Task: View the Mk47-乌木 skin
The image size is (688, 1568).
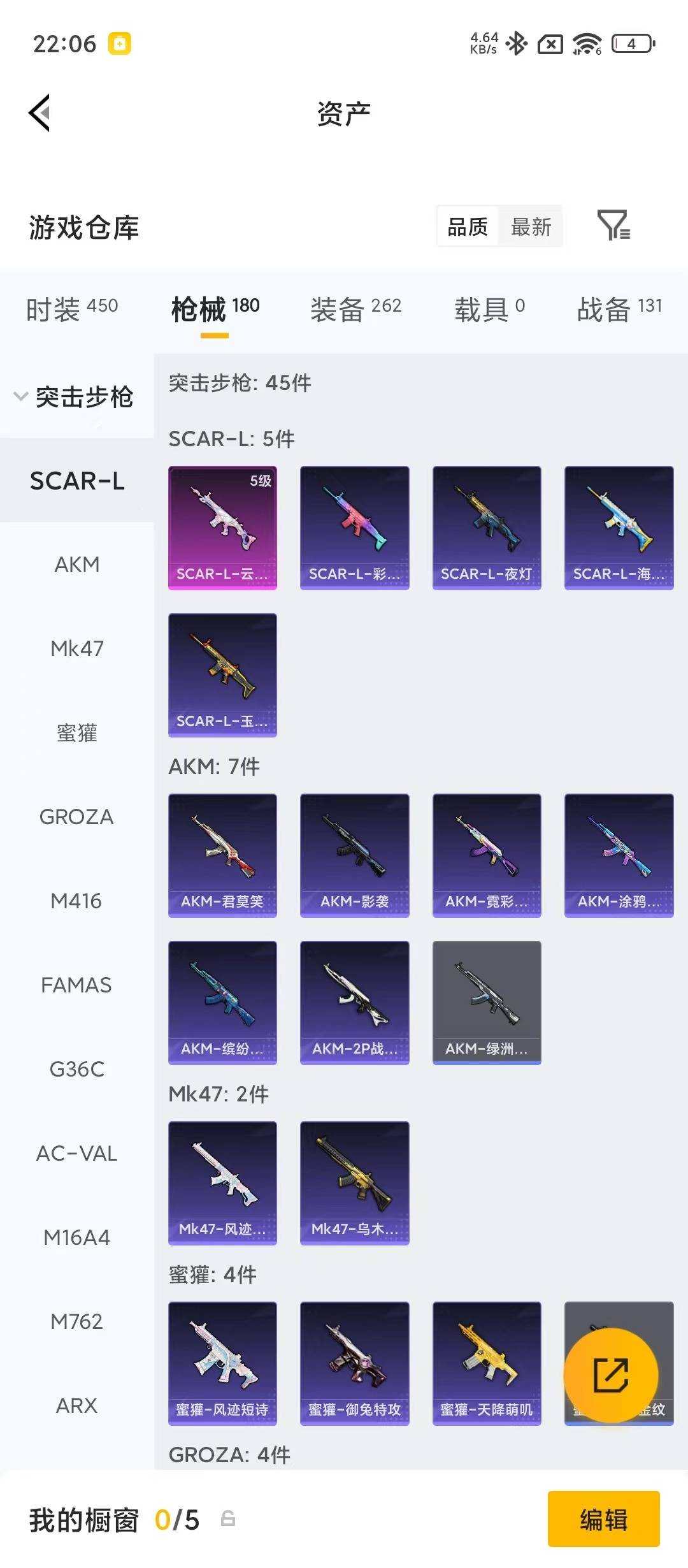Action: [354, 1183]
